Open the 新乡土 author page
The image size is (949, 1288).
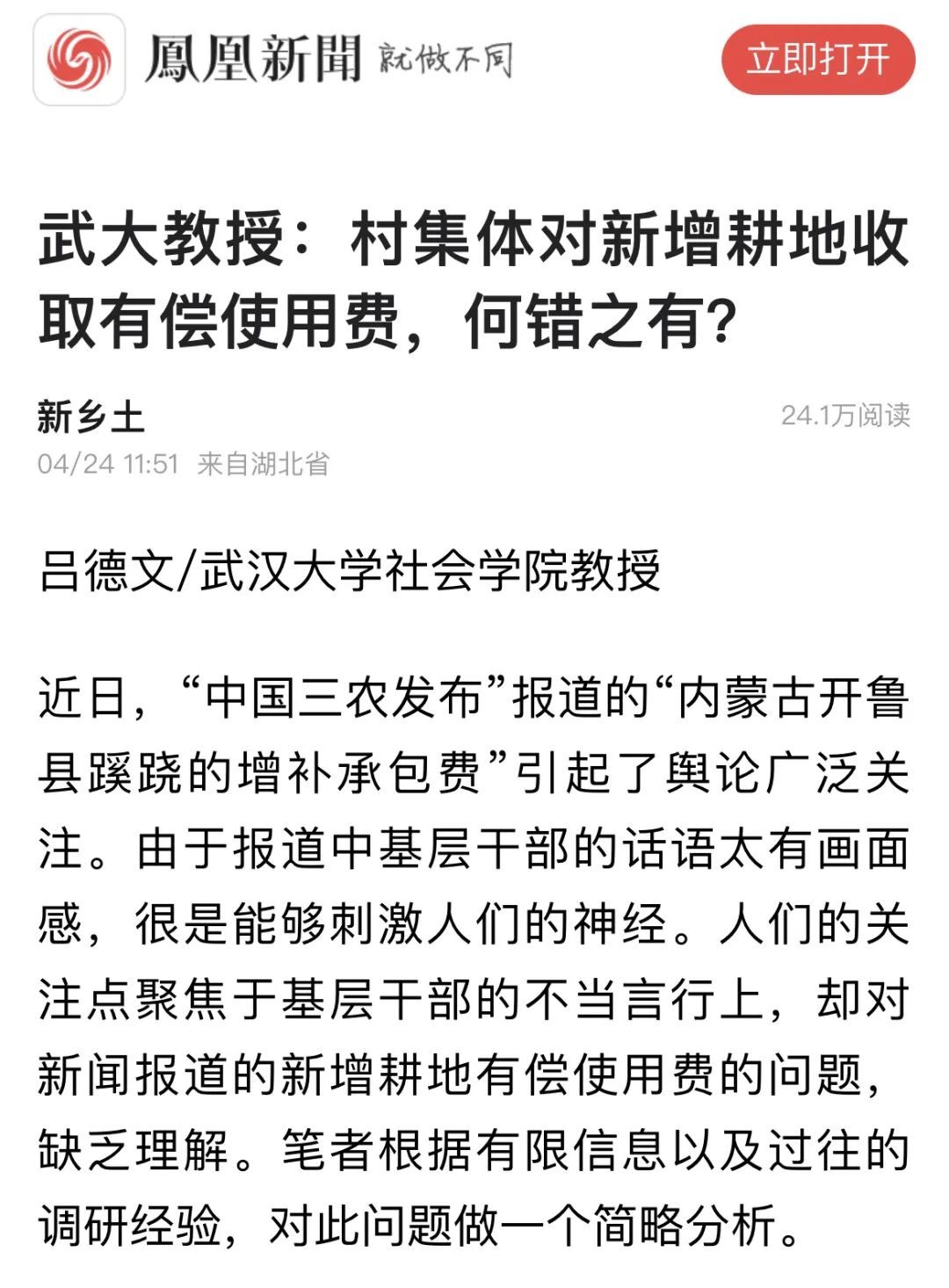[91, 416]
